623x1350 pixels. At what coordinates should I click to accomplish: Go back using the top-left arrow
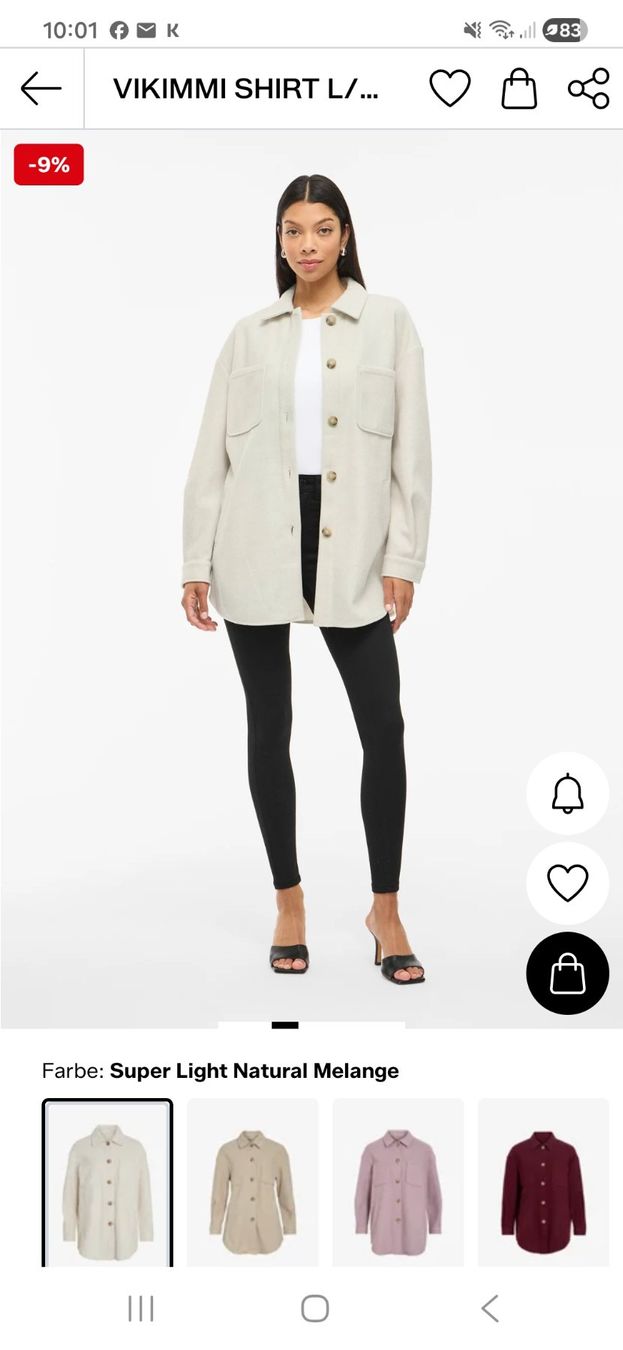(x=41, y=89)
